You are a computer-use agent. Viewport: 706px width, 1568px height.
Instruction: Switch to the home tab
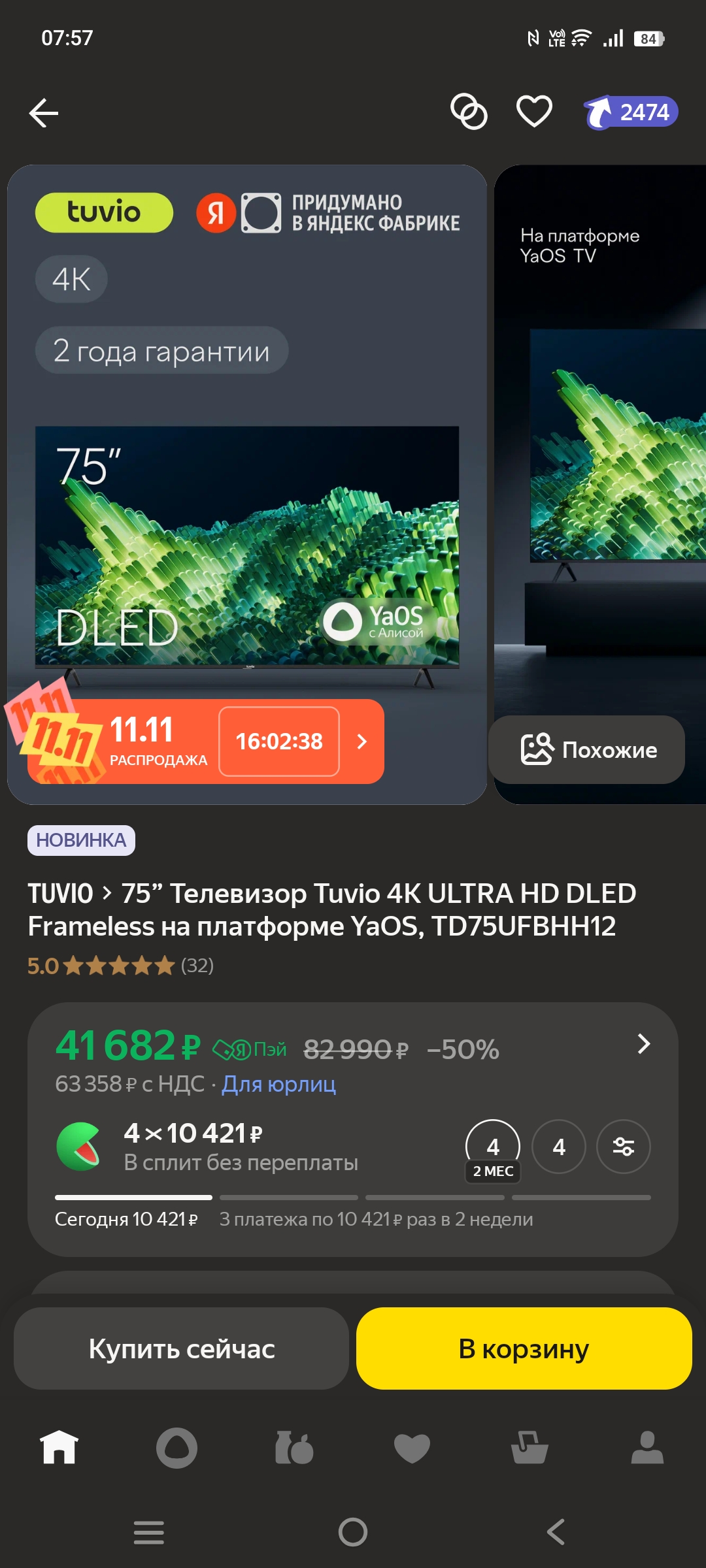point(59,1447)
